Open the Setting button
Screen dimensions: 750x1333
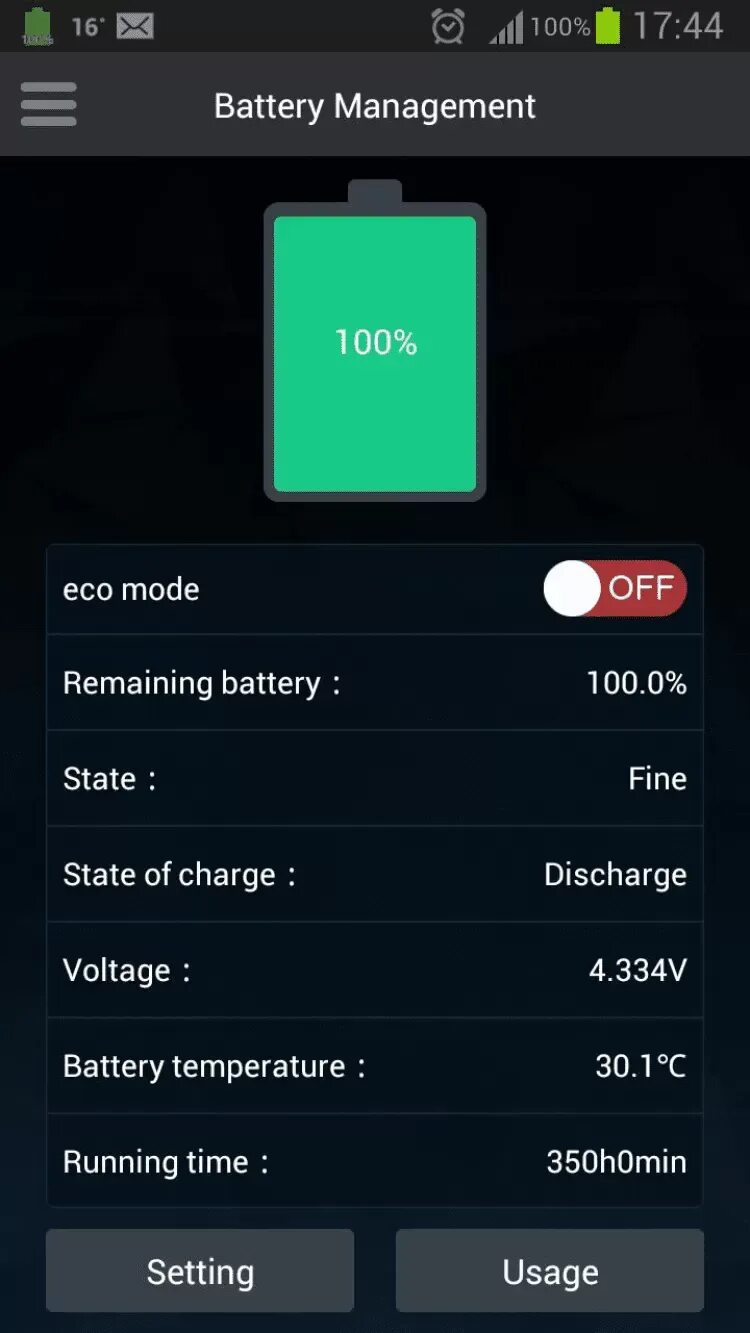pos(200,1271)
